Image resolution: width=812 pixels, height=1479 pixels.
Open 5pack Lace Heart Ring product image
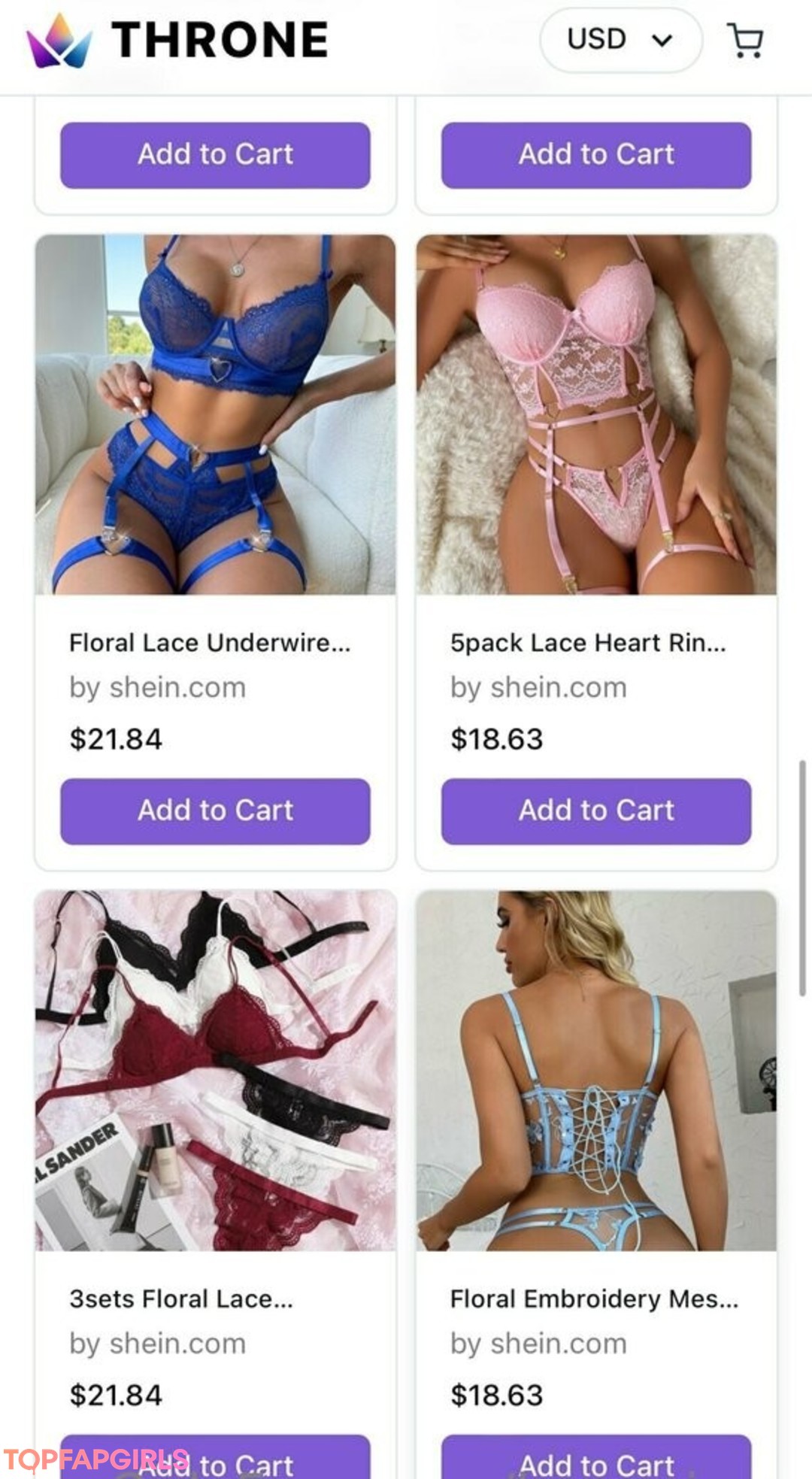point(595,414)
